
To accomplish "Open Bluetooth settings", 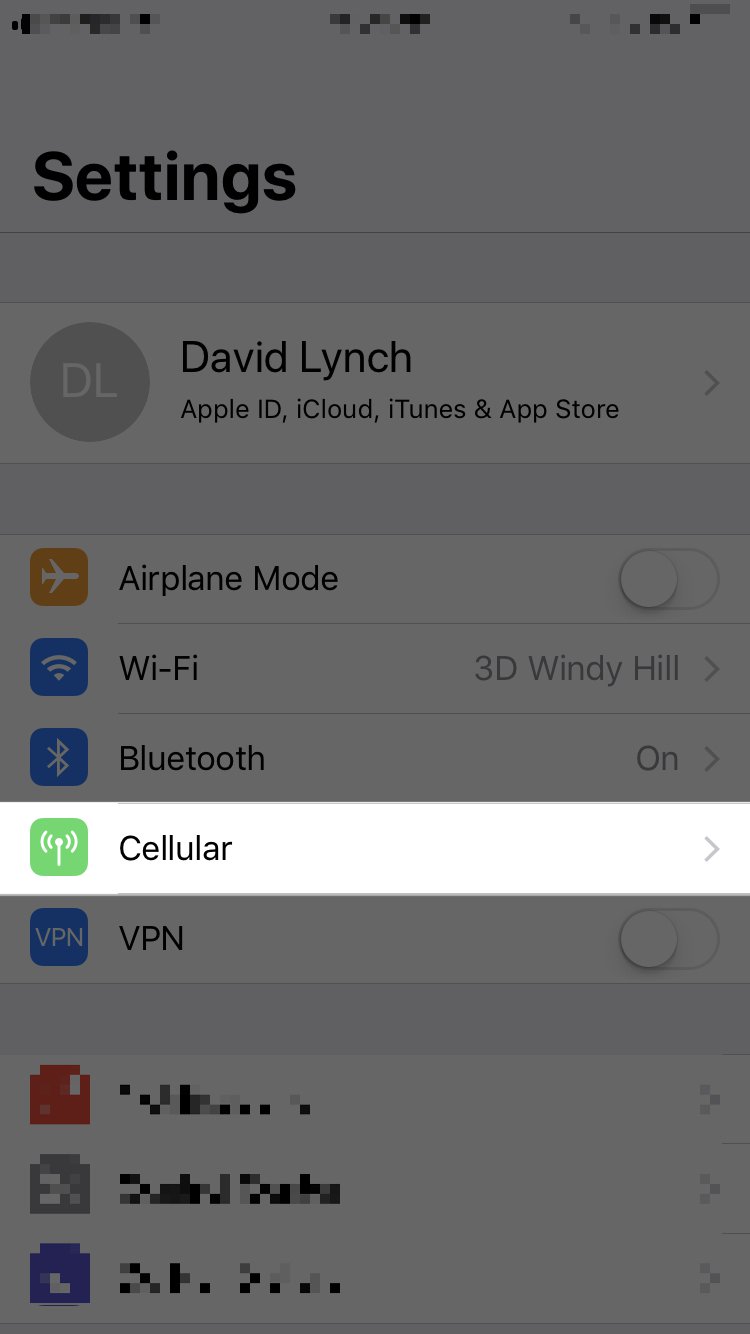I will (x=375, y=758).
